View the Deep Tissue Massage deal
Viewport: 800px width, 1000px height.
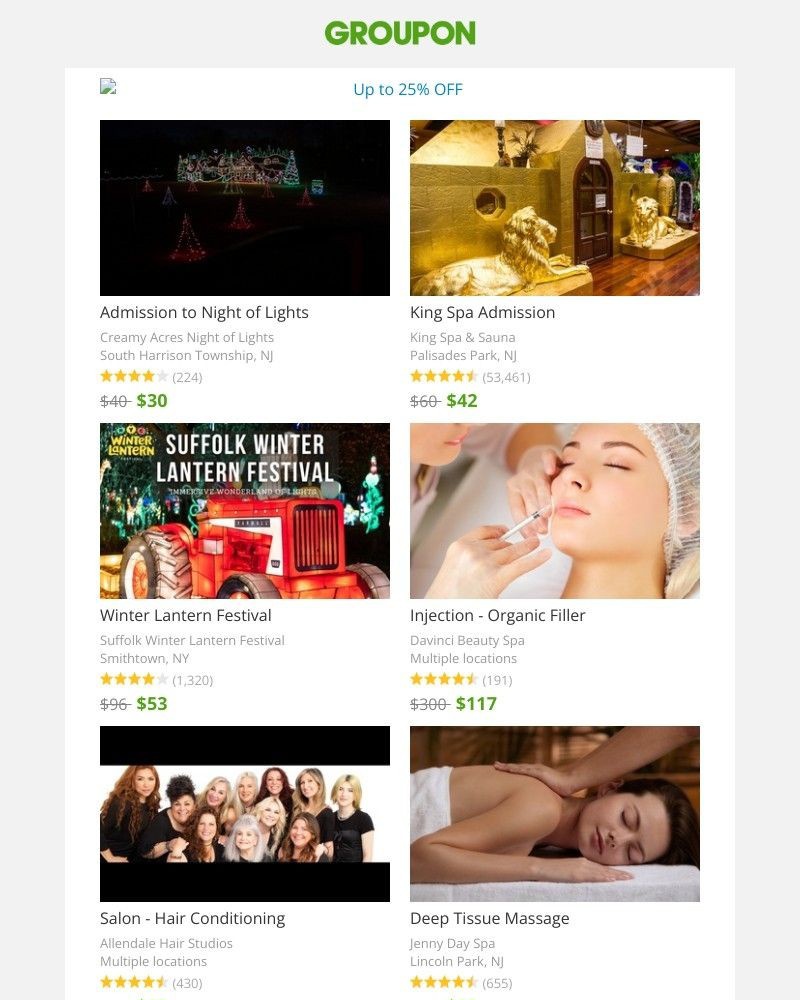tap(489, 918)
